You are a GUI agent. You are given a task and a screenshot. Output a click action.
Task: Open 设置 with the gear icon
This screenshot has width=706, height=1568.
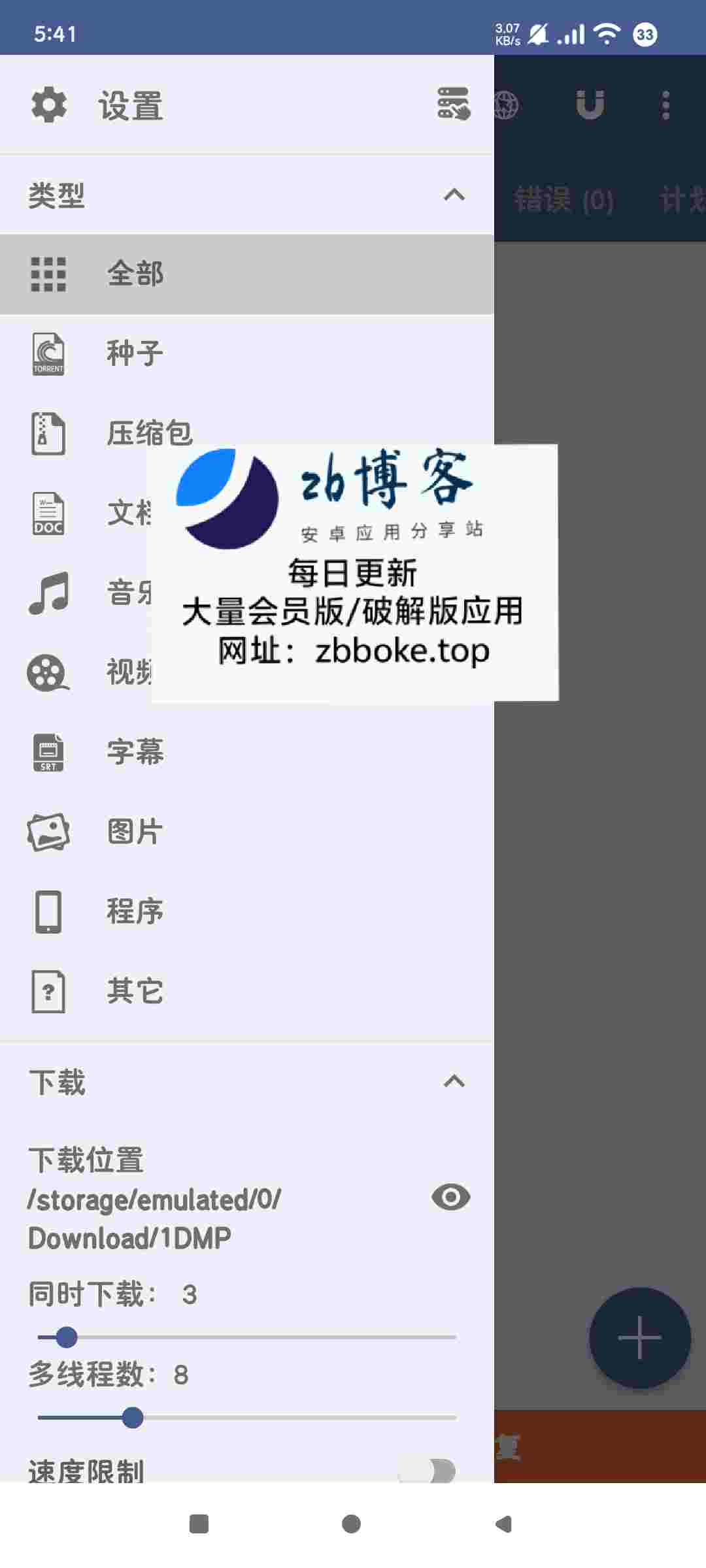point(98,105)
